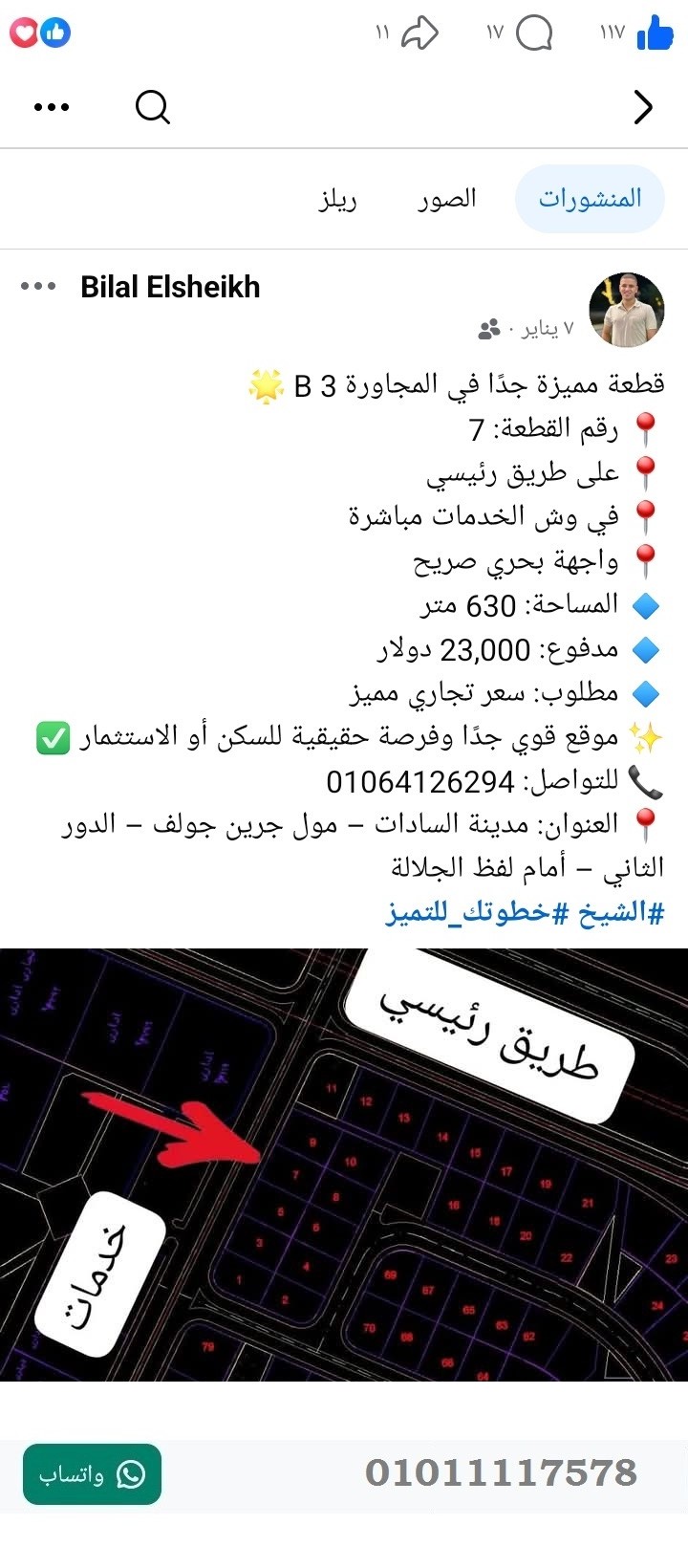Open the search icon
Image resolution: width=688 pixels, height=1568 pixels.
152,107
